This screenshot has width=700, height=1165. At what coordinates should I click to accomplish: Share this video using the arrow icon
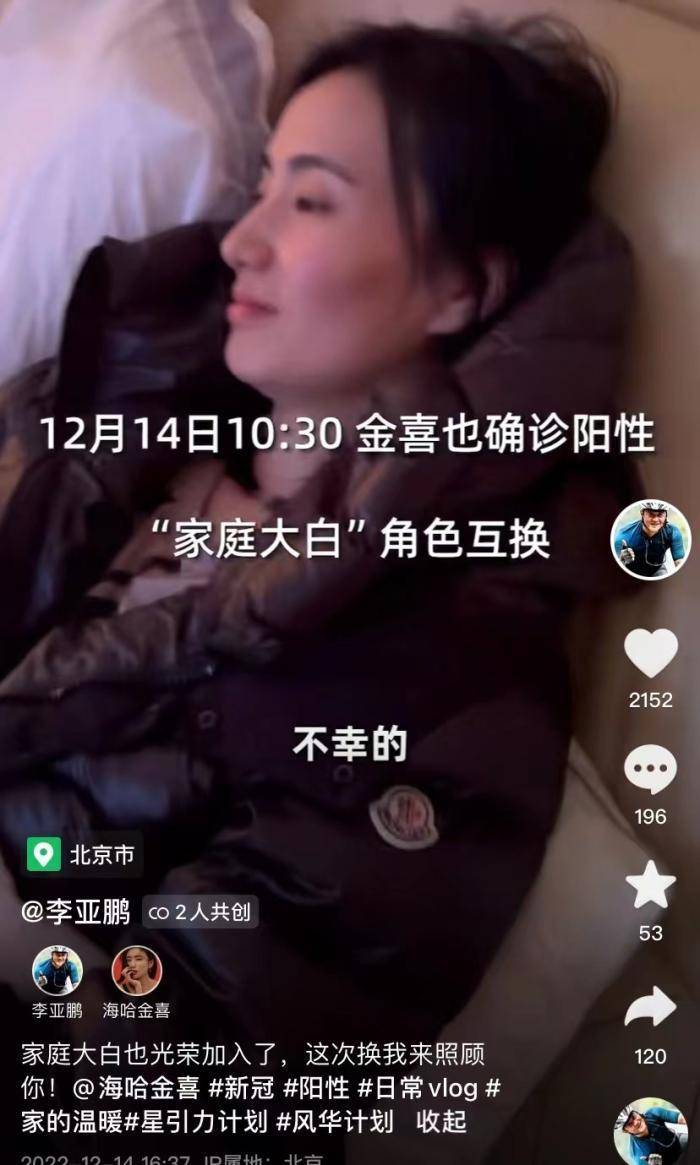pos(650,1006)
